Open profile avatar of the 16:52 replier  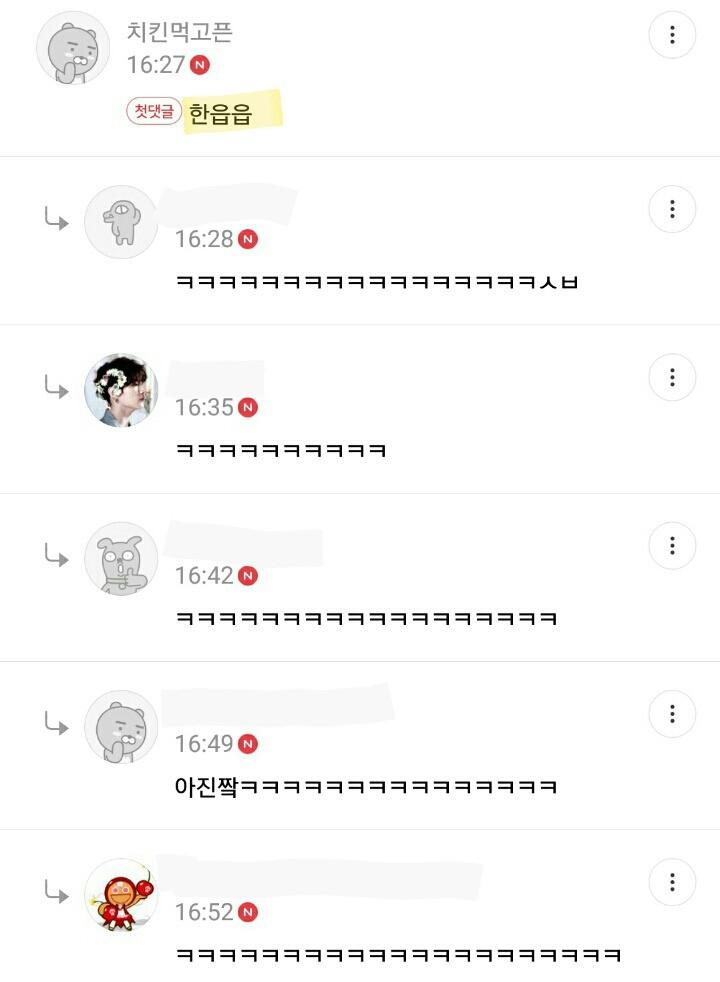(121, 894)
